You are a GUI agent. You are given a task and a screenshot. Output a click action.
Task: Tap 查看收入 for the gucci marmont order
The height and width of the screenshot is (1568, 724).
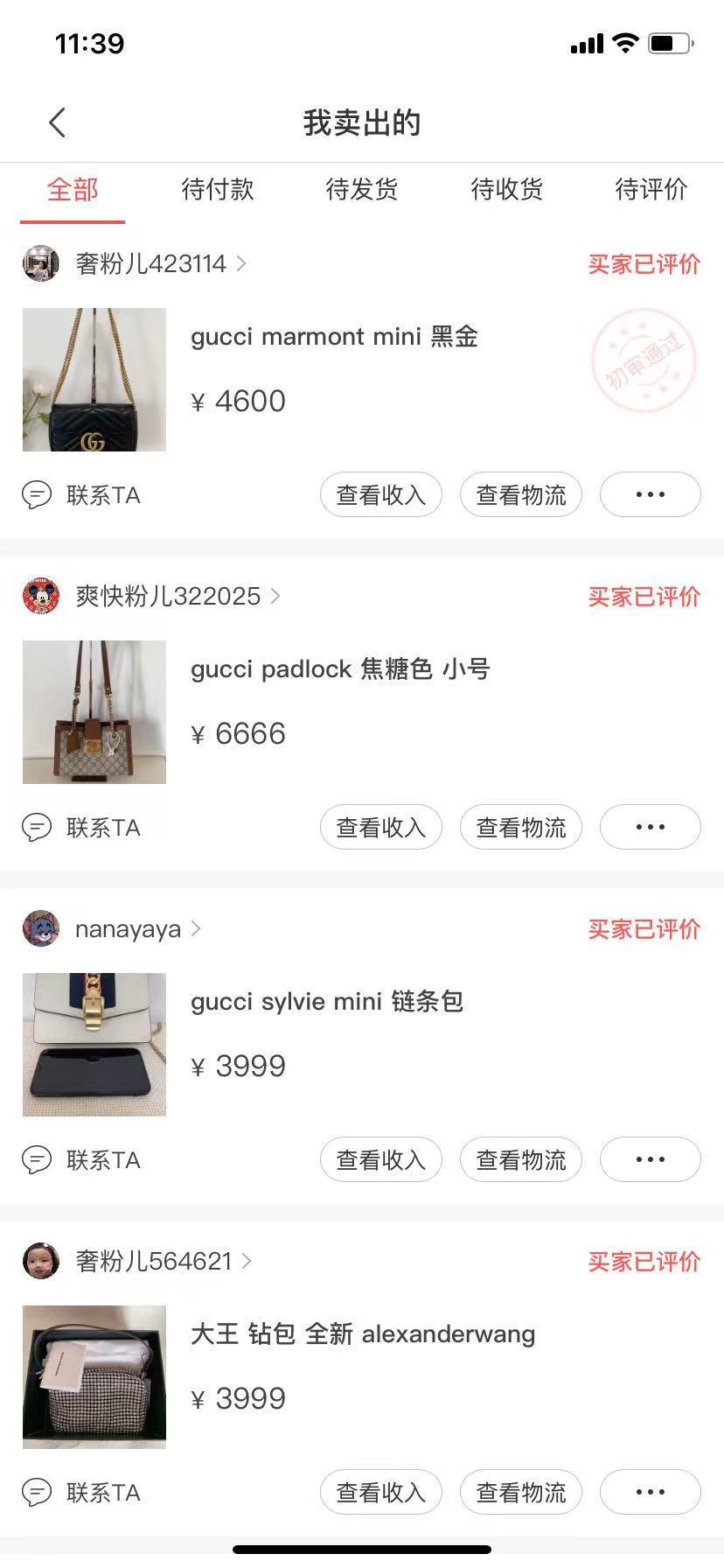pyautogui.click(x=381, y=495)
